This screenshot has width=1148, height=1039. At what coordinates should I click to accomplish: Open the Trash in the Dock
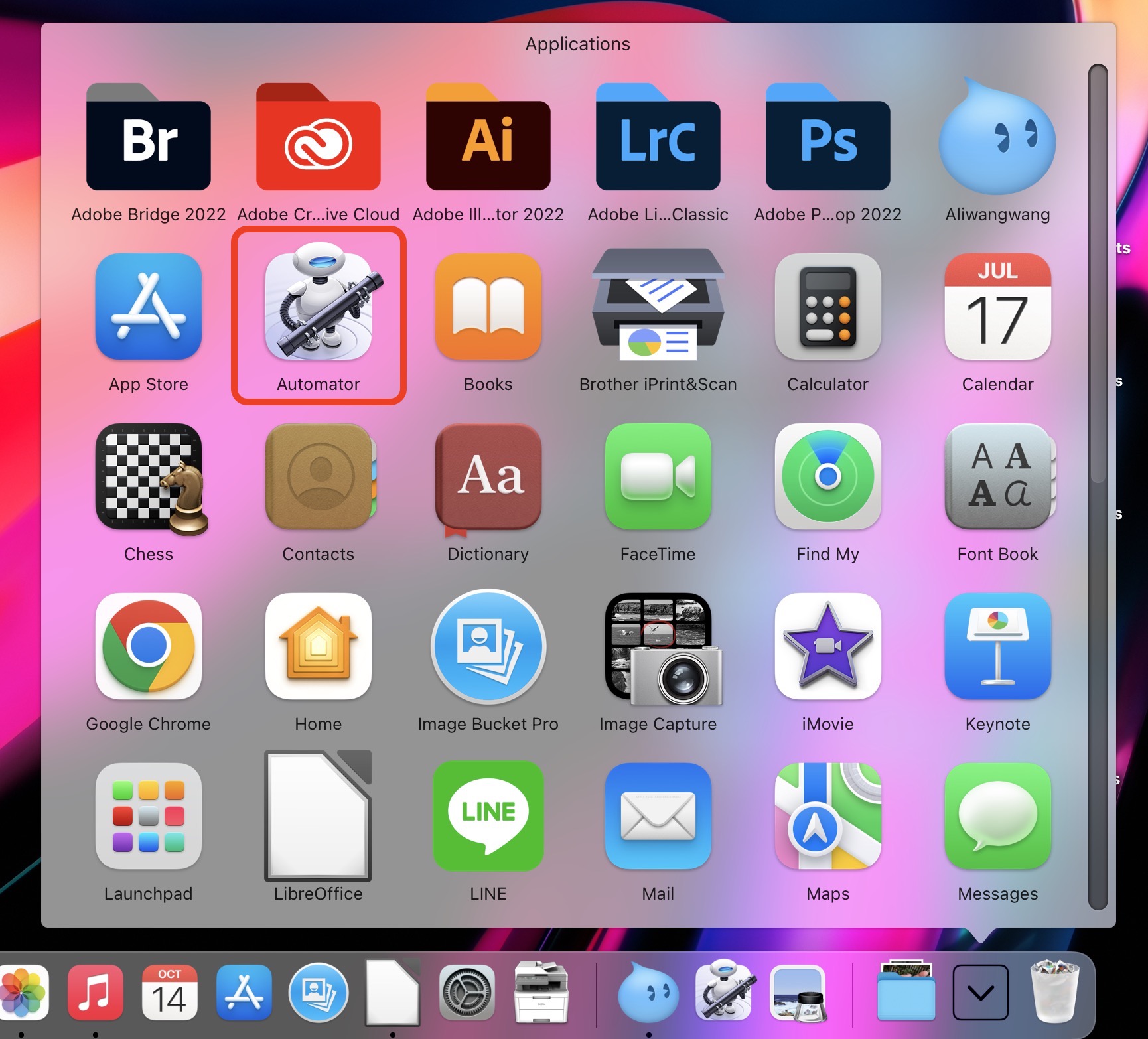click(x=1054, y=992)
